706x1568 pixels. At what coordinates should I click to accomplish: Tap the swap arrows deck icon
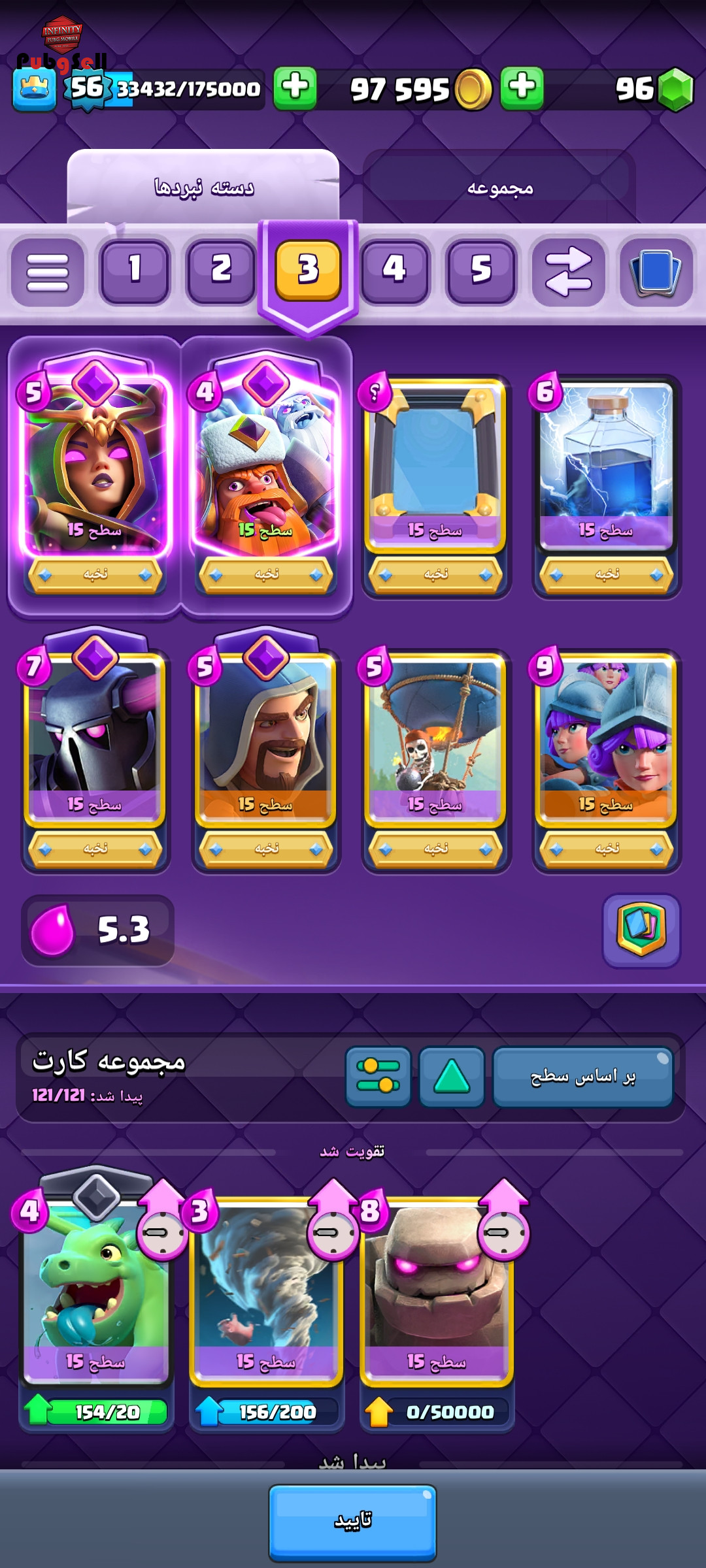coord(568,272)
